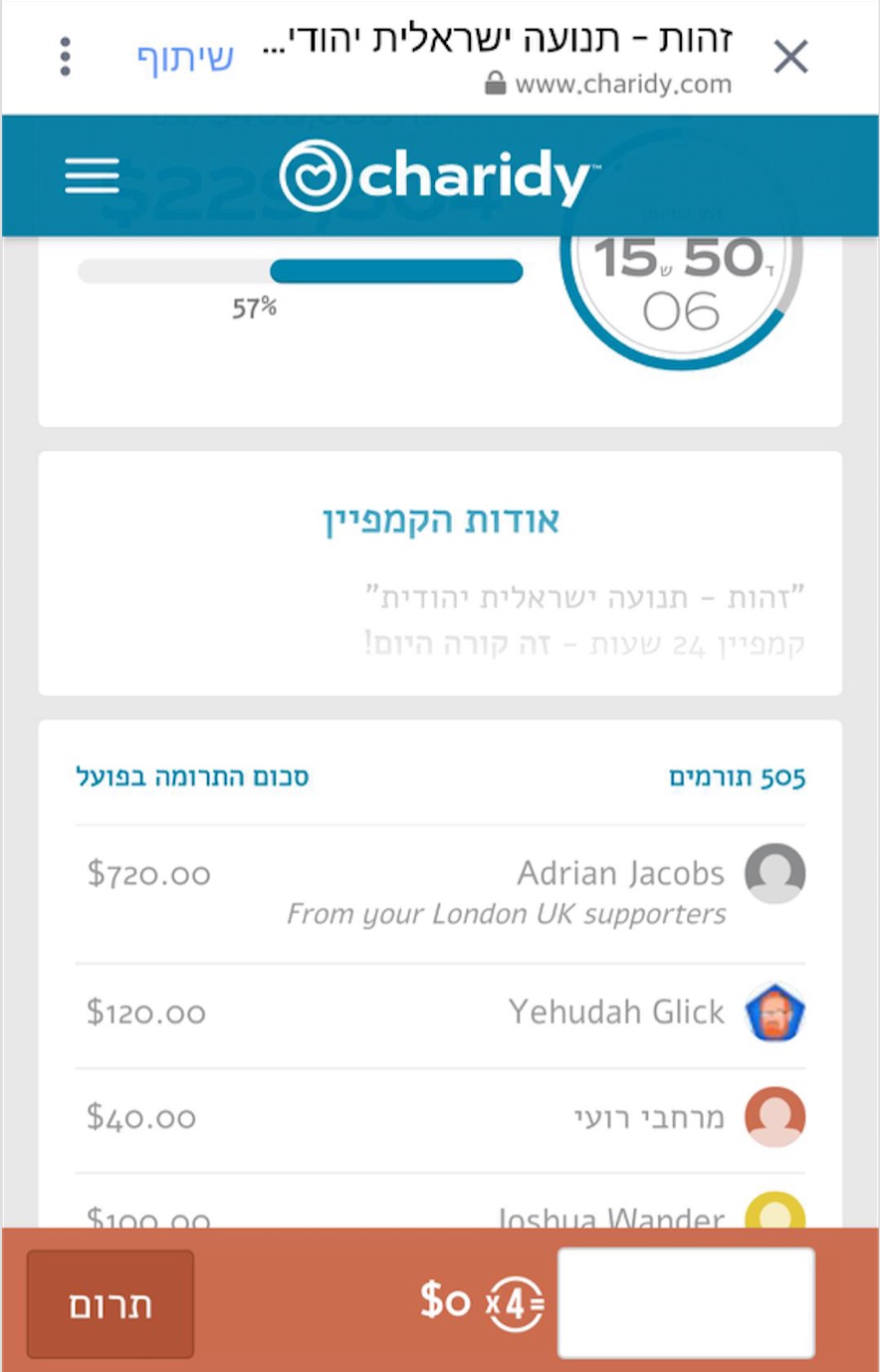This screenshot has width=880, height=1372.
Task: Close the in-app browser page
Action: 790,58
